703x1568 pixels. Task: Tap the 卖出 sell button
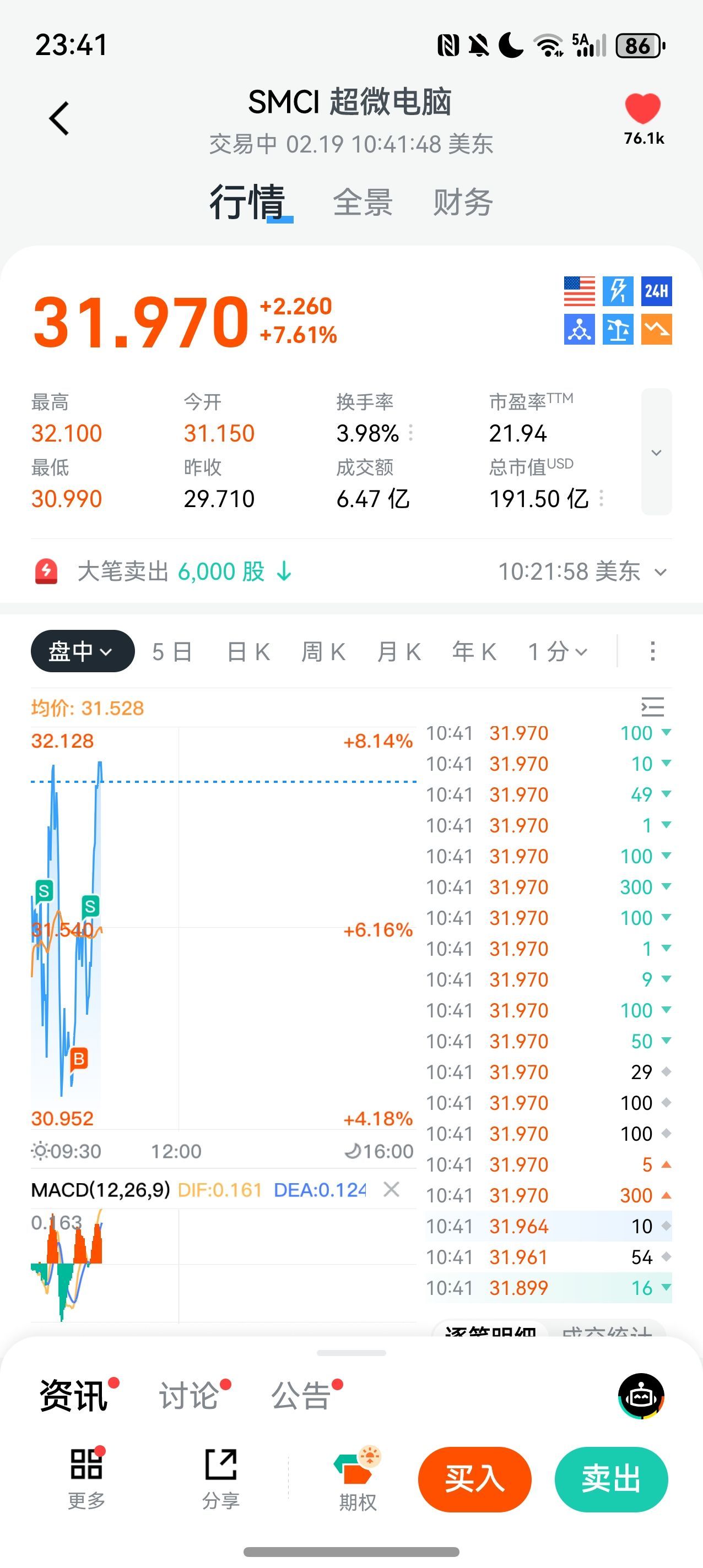[x=611, y=1479]
